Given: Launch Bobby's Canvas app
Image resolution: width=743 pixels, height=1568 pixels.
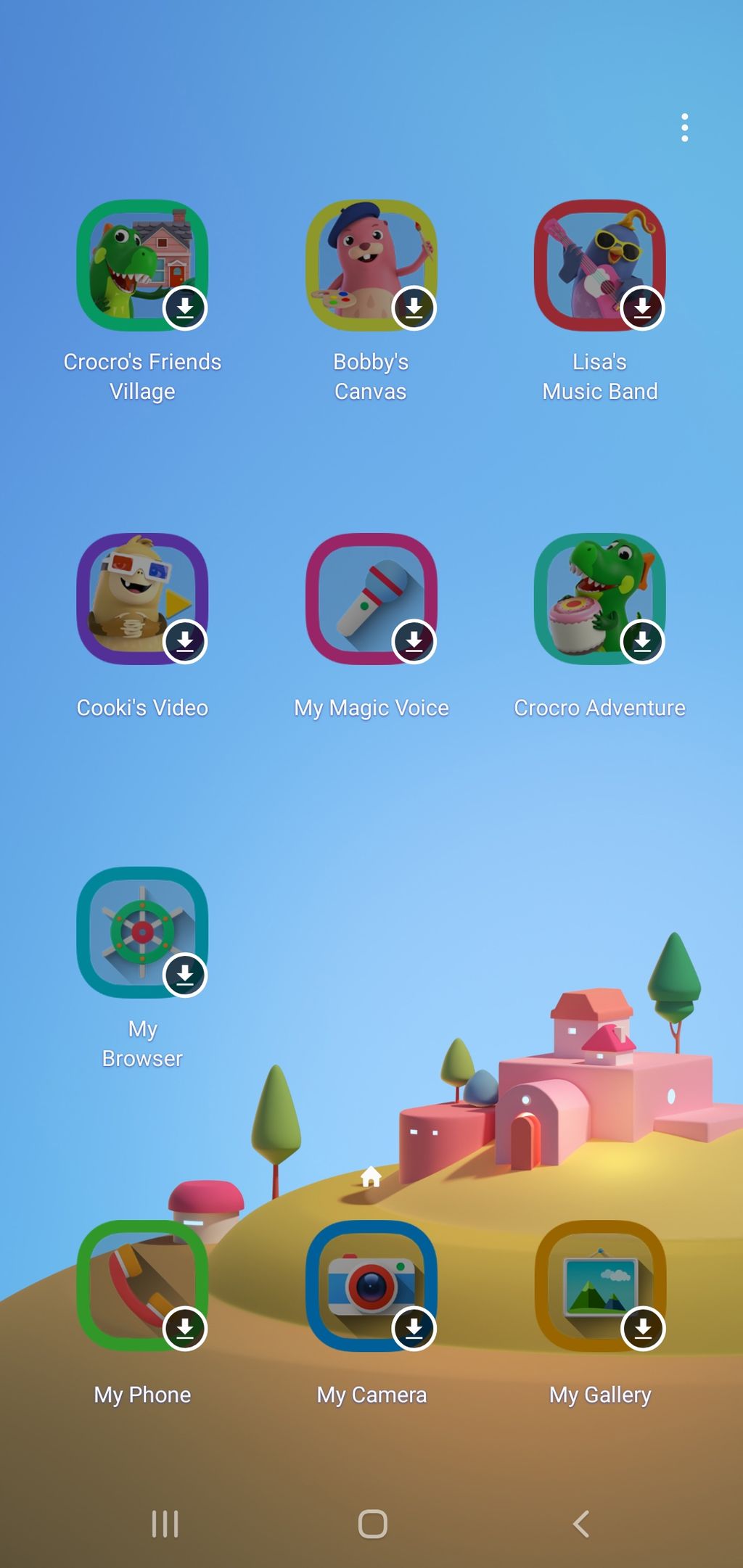Looking at the screenshot, I should [x=371, y=265].
